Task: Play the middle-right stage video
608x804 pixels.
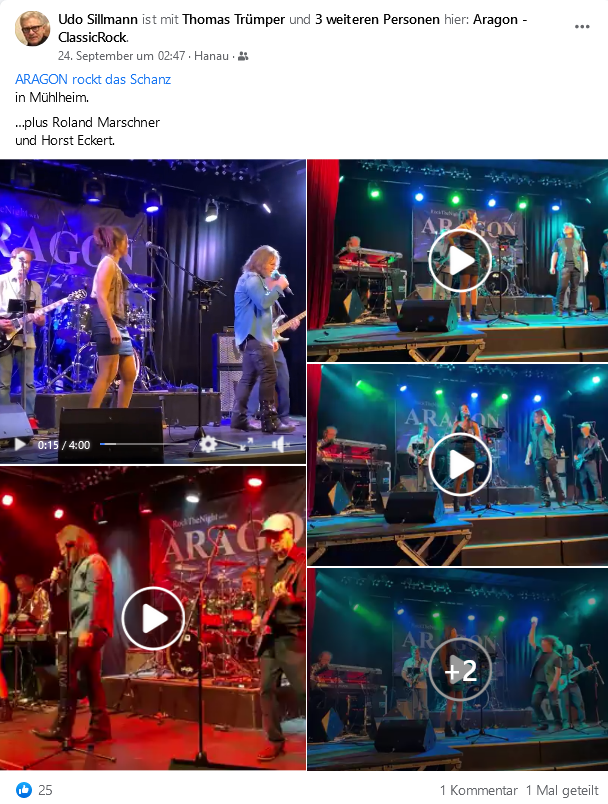Action: click(x=459, y=465)
